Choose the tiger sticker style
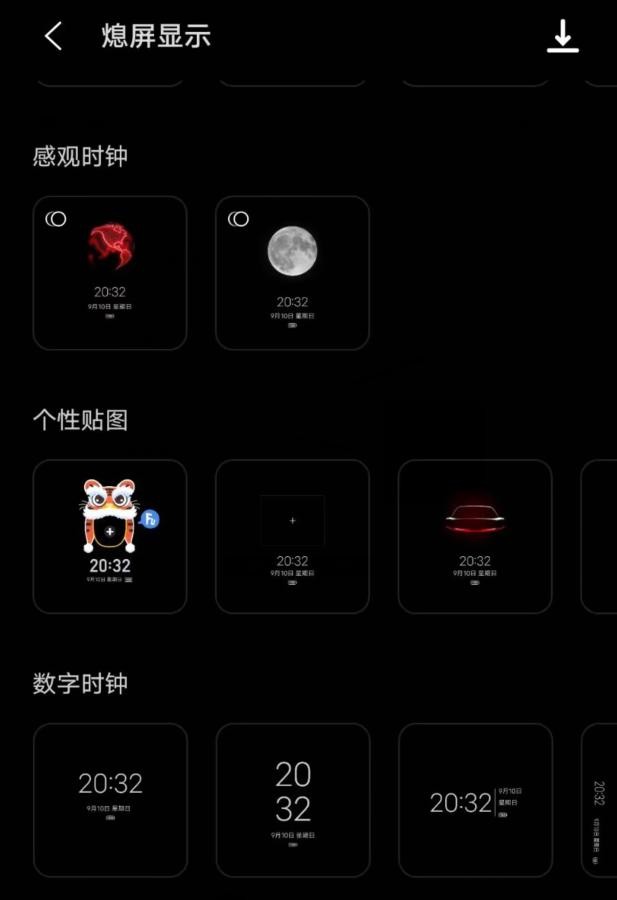The width and height of the screenshot is (617, 900). pyautogui.click(x=110, y=536)
